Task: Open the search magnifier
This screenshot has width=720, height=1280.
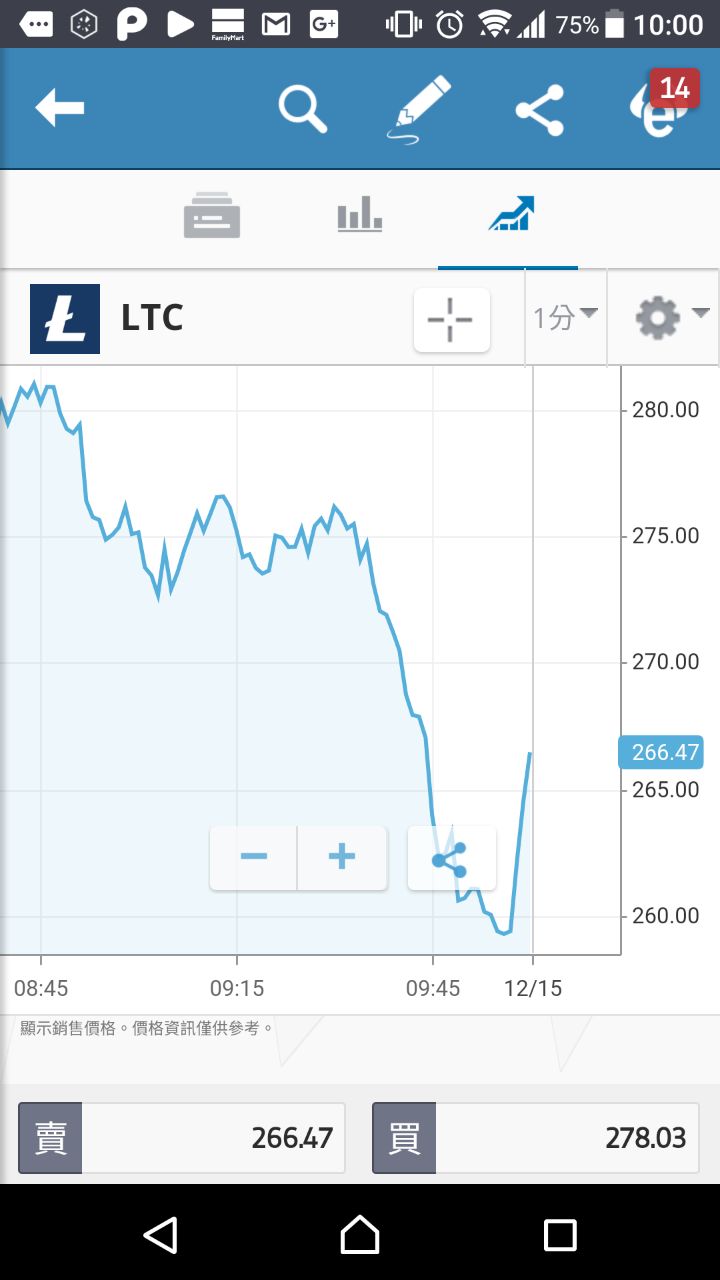Action: (302, 108)
